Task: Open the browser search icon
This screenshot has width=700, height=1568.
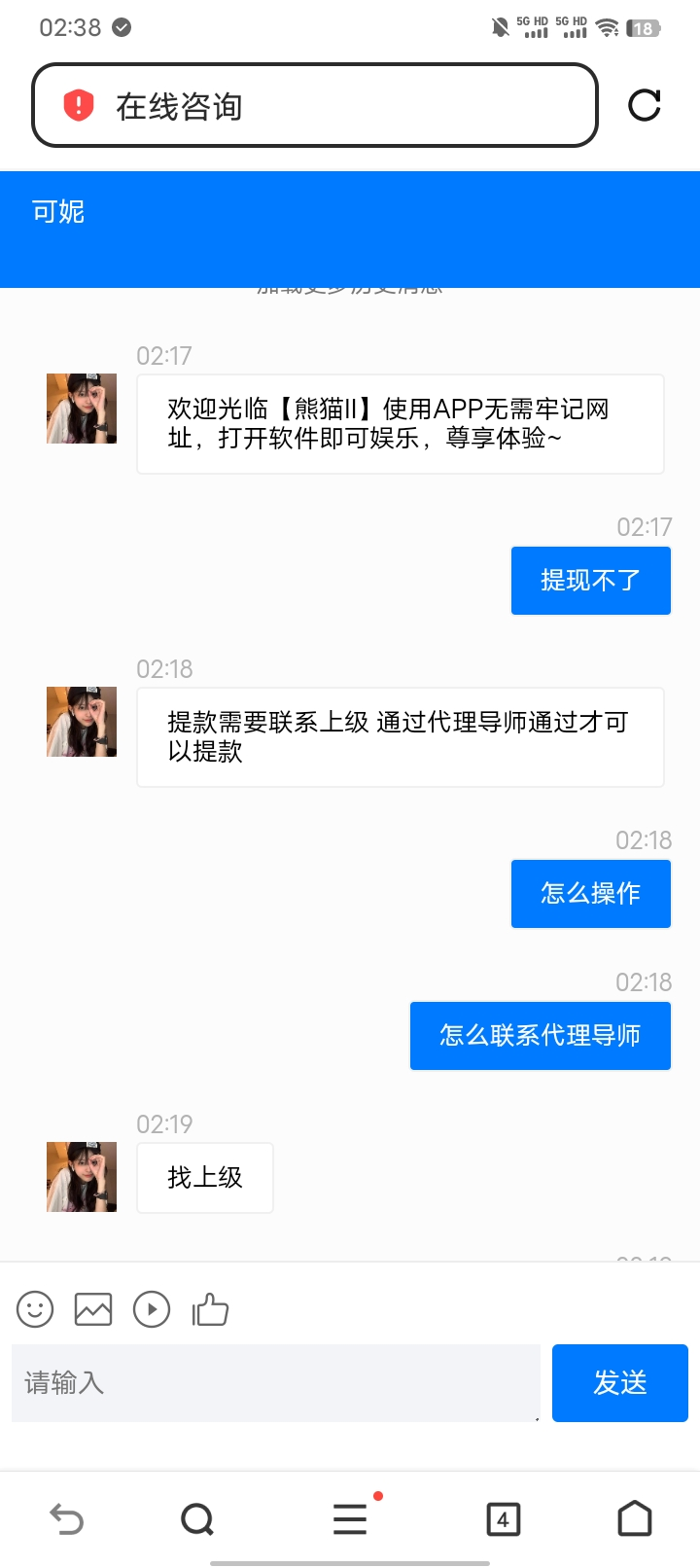Action: (197, 1518)
